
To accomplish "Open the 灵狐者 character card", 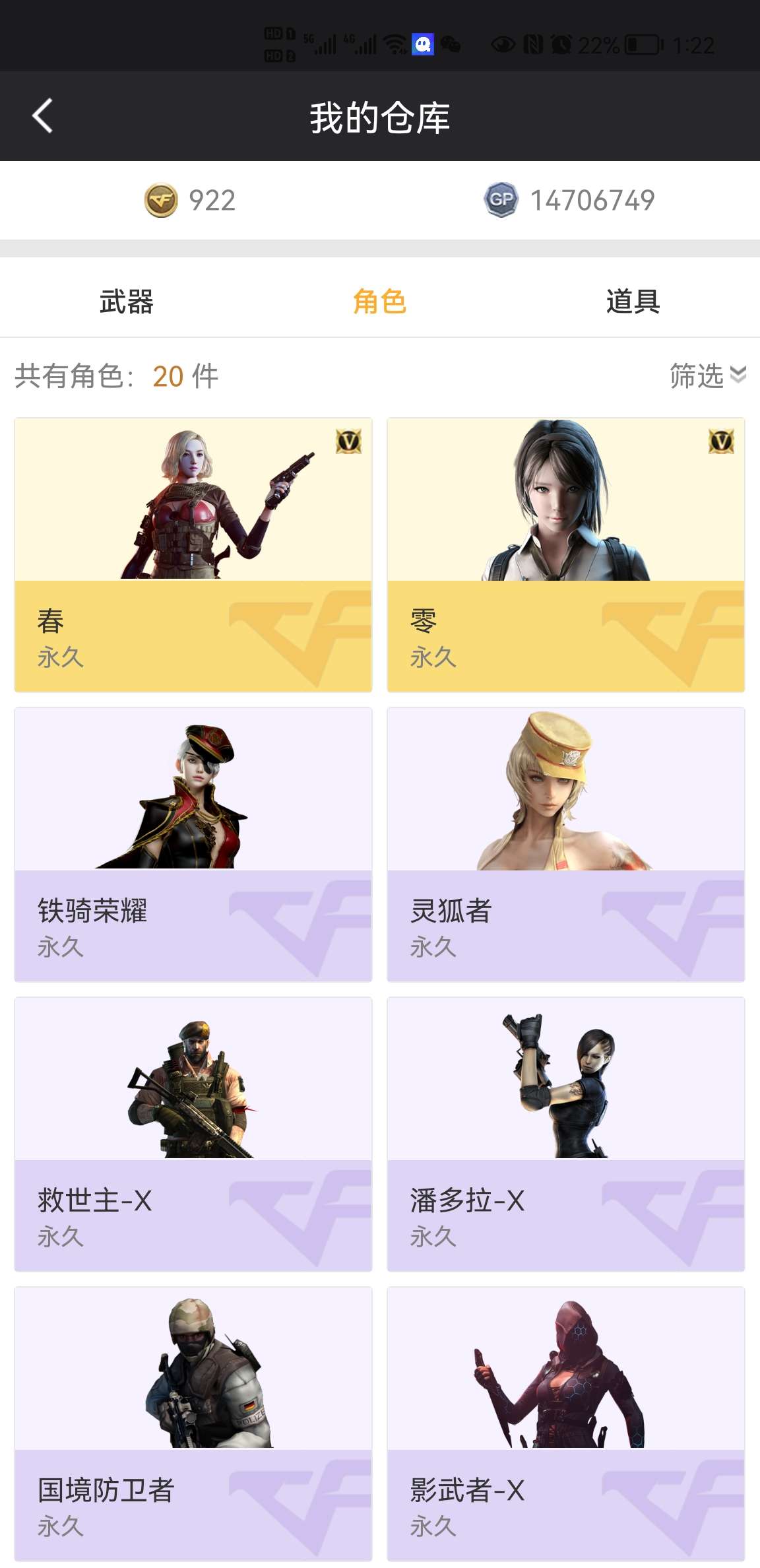I will 566,845.
